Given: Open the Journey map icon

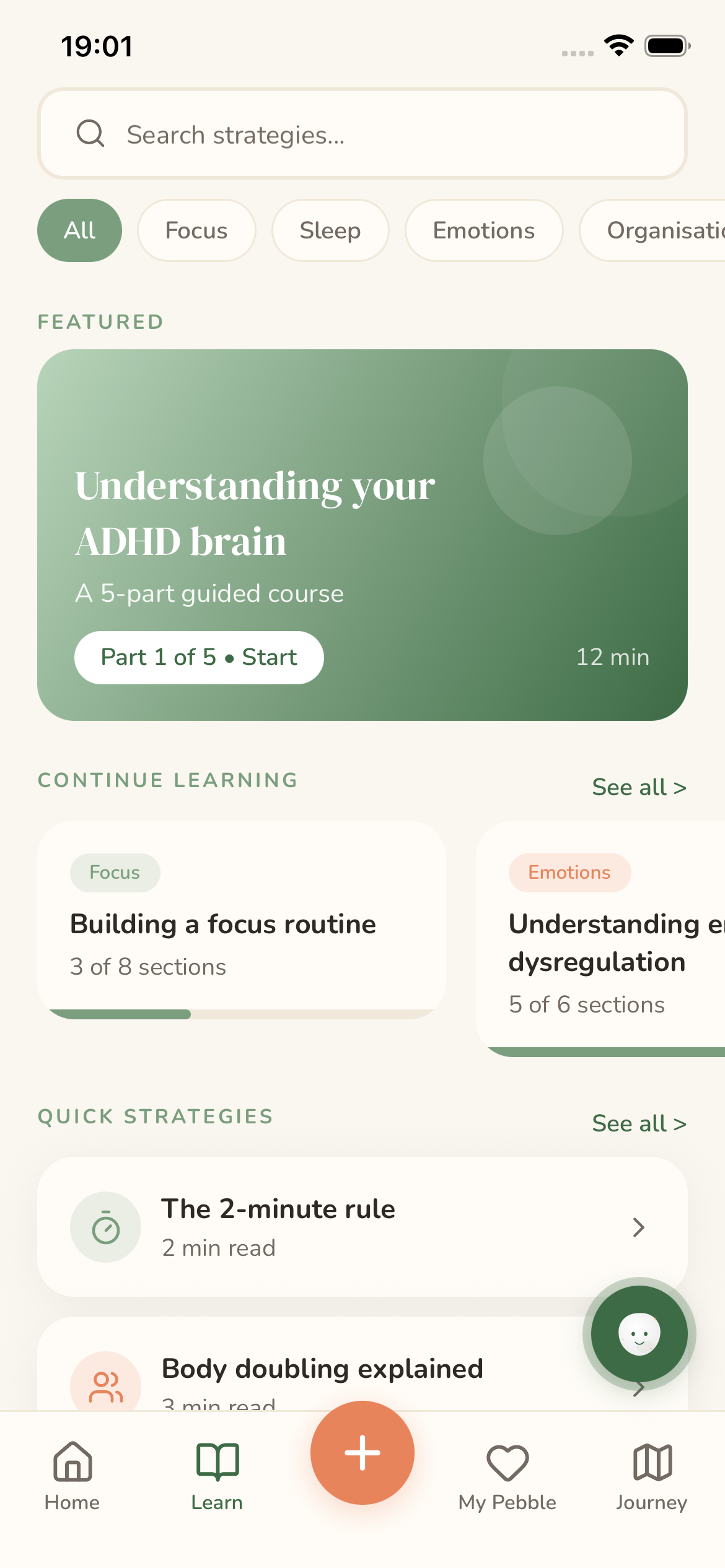Looking at the screenshot, I should [652, 1474].
